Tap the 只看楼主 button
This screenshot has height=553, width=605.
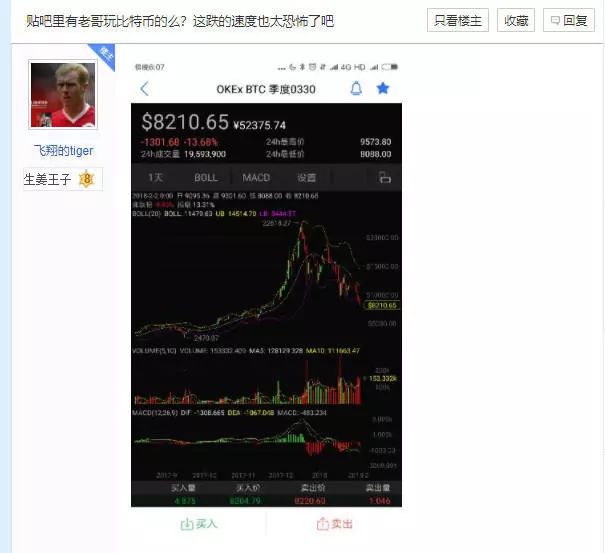coord(458,20)
